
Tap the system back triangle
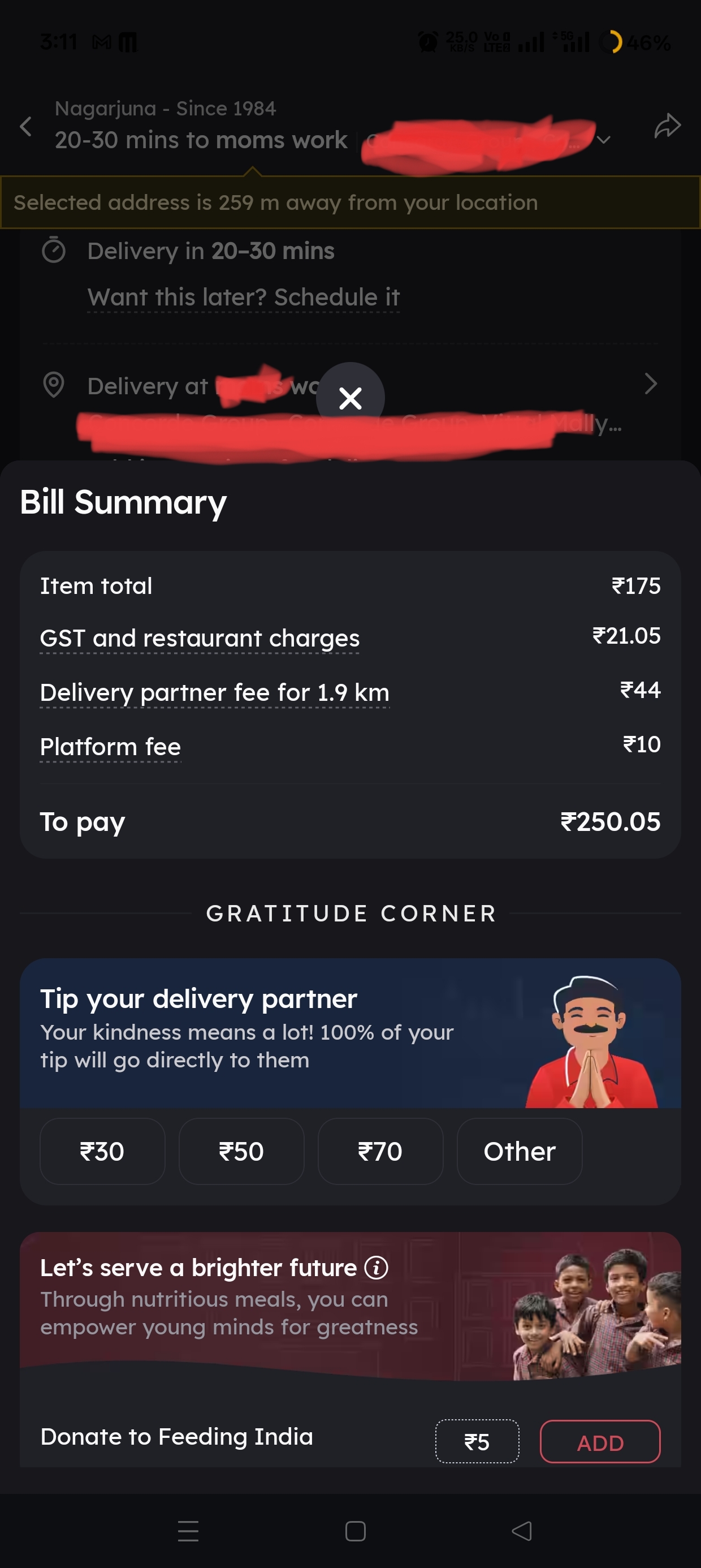522,1530
